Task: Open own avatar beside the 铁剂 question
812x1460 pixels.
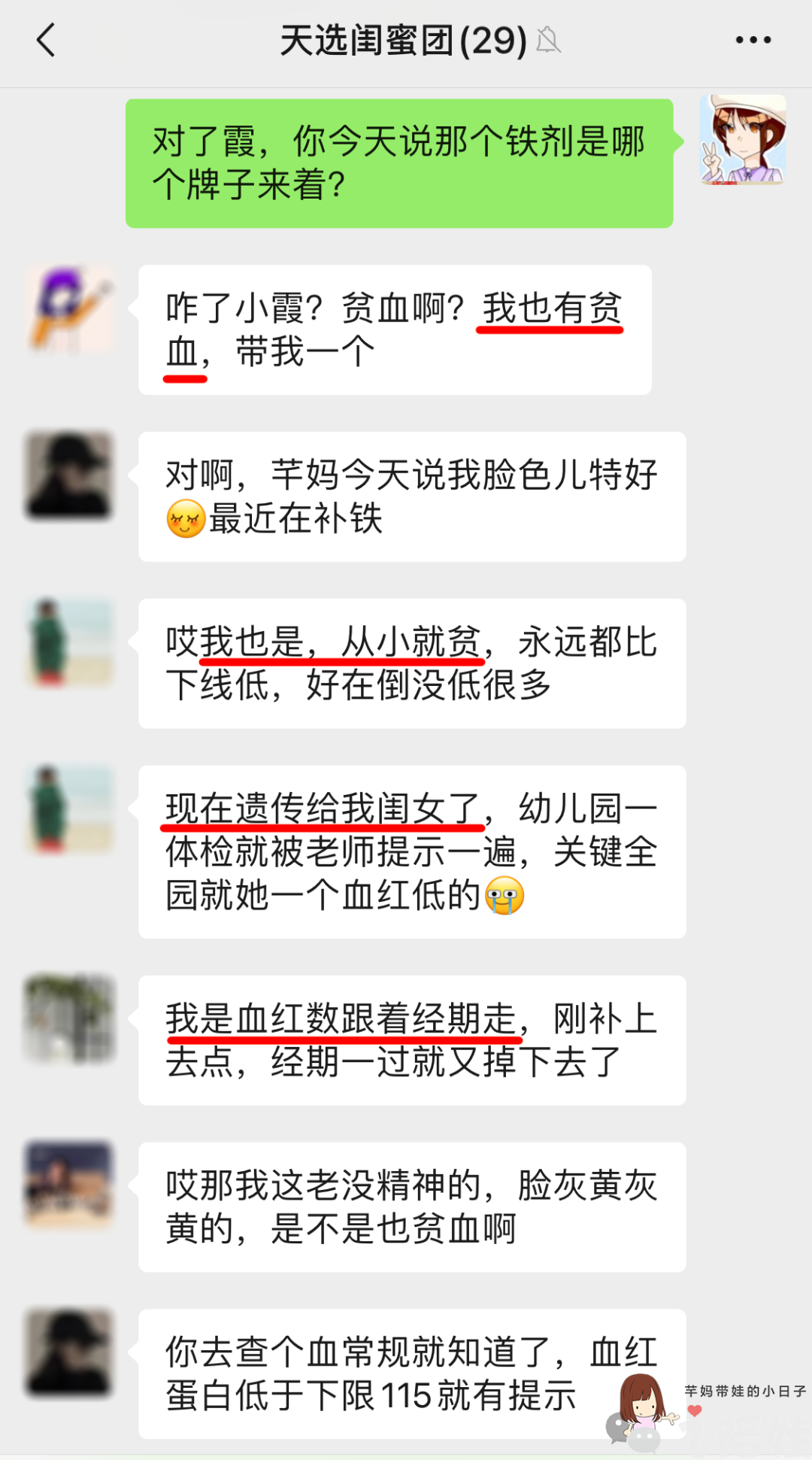Action: click(743, 140)
